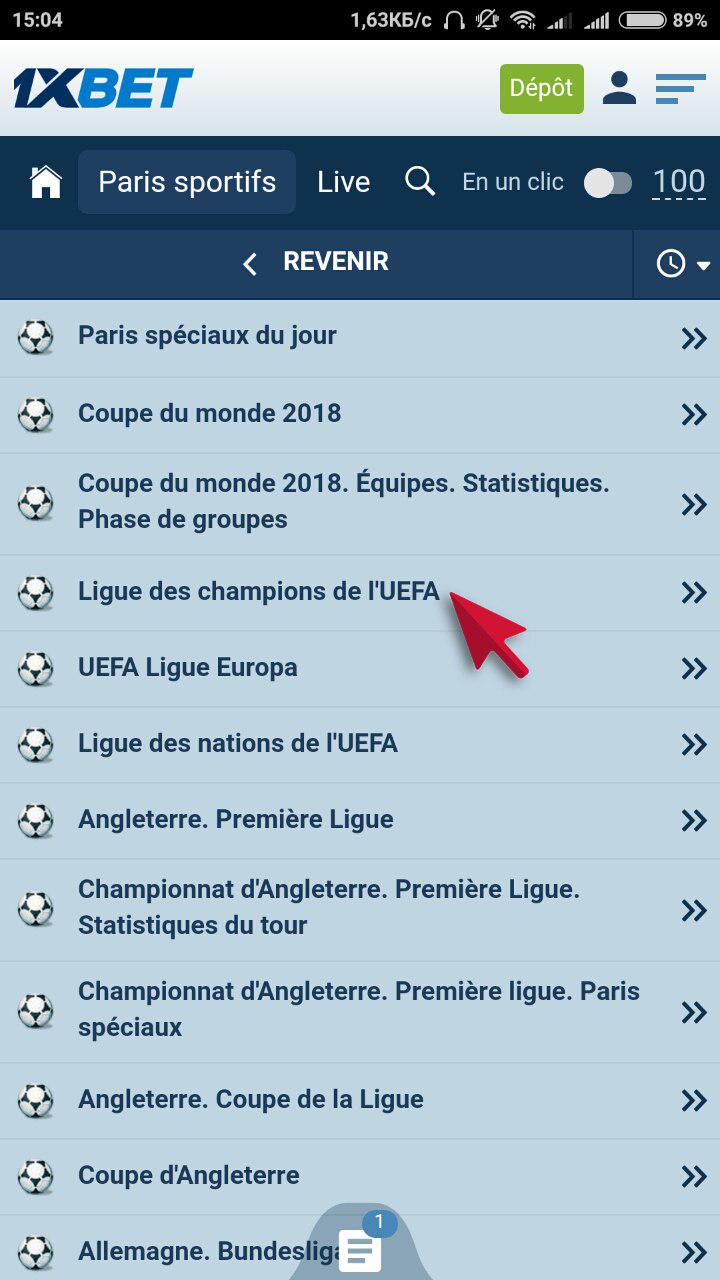Open the user account icon
720x1280 pixels.
[x=619, y=88]
